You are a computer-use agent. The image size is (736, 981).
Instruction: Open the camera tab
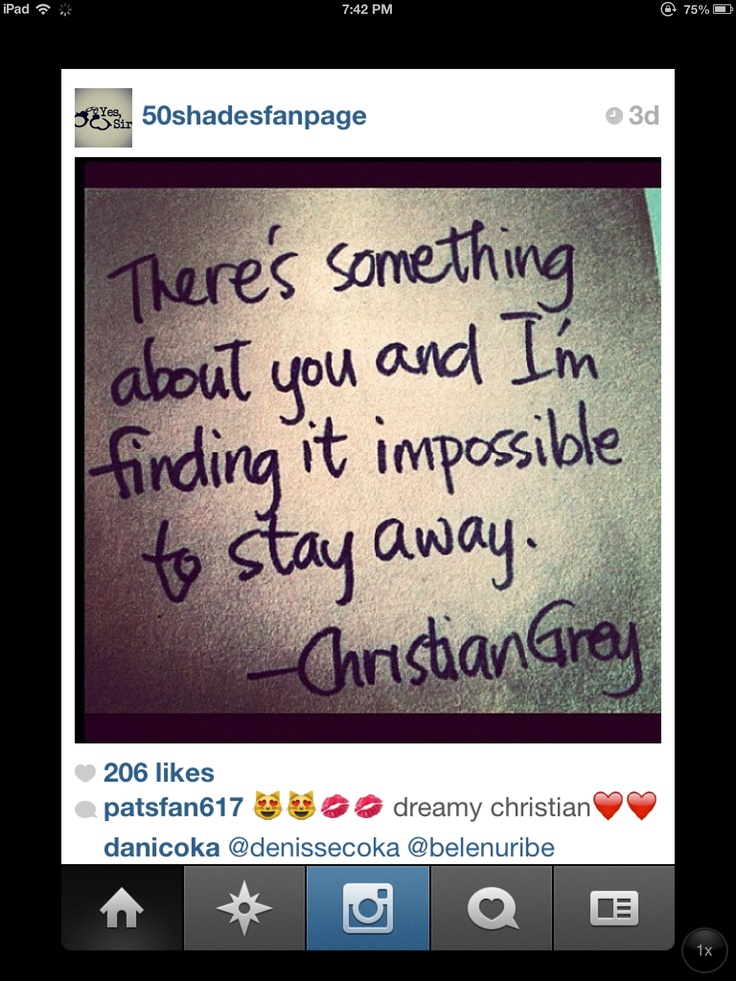[x=368, y=908]
